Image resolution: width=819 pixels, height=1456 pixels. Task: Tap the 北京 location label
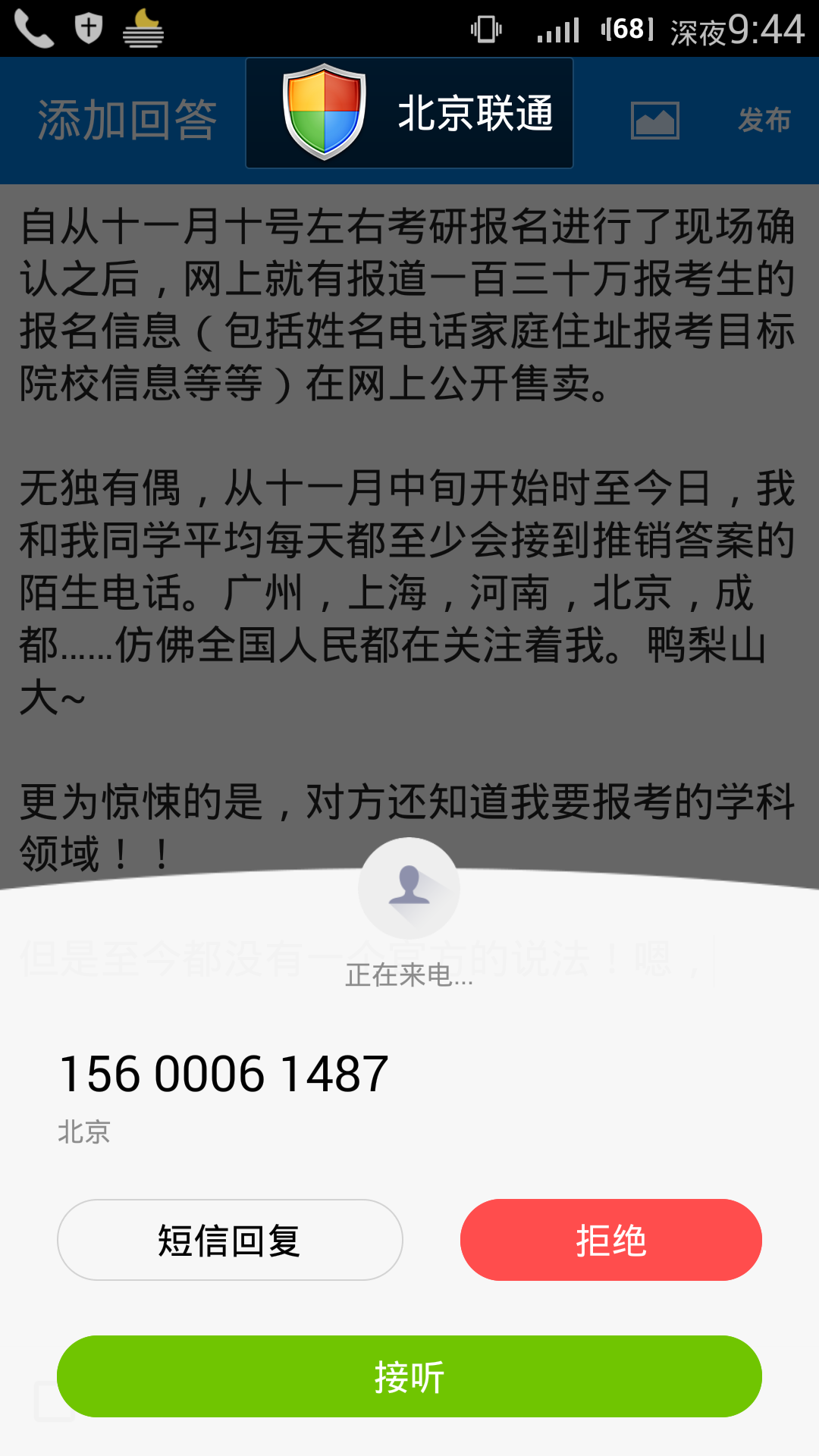[x=83, y=1133]
